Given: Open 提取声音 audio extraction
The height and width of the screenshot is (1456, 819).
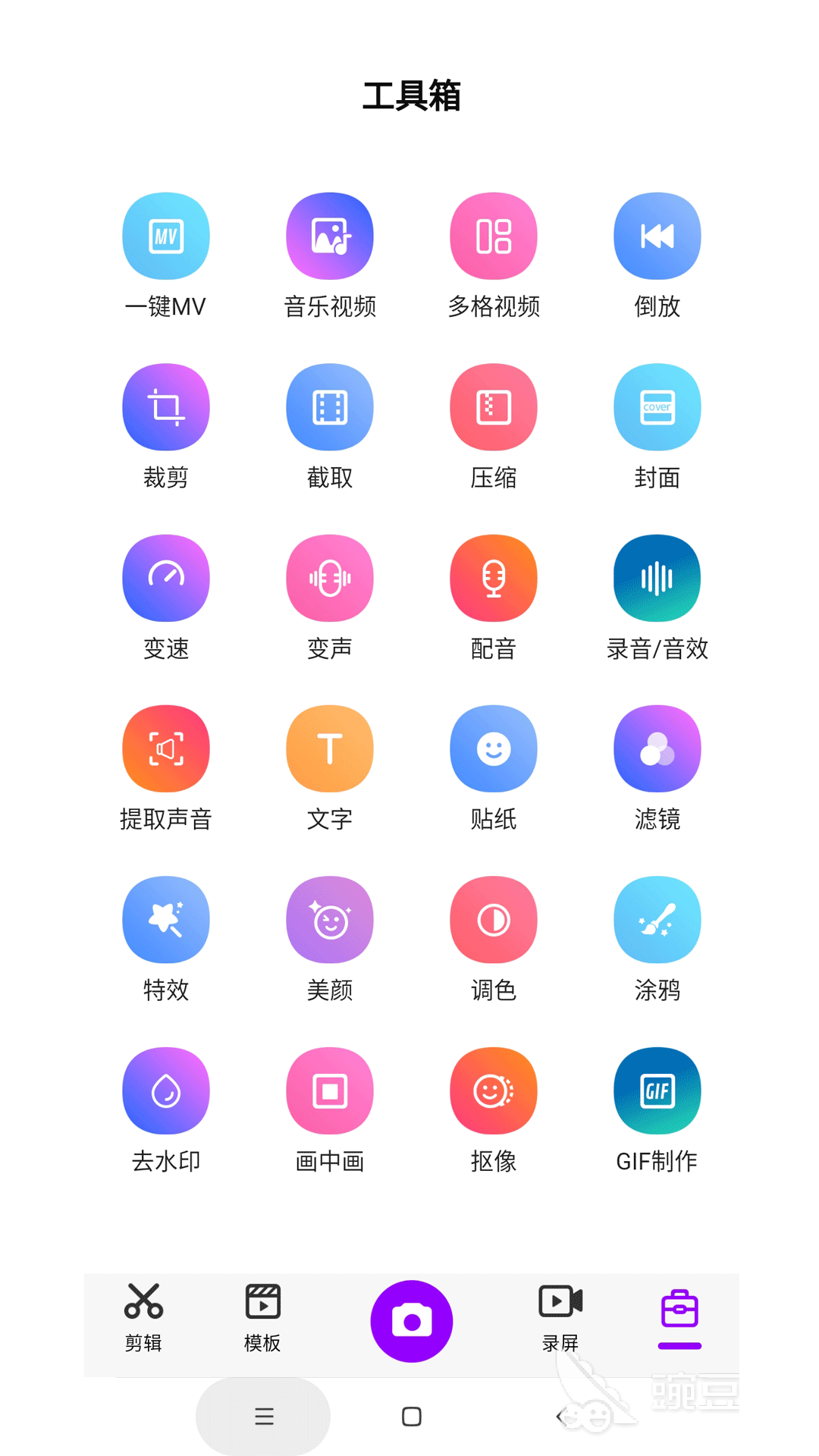Looking at the screenshot, I should point(165,748).
